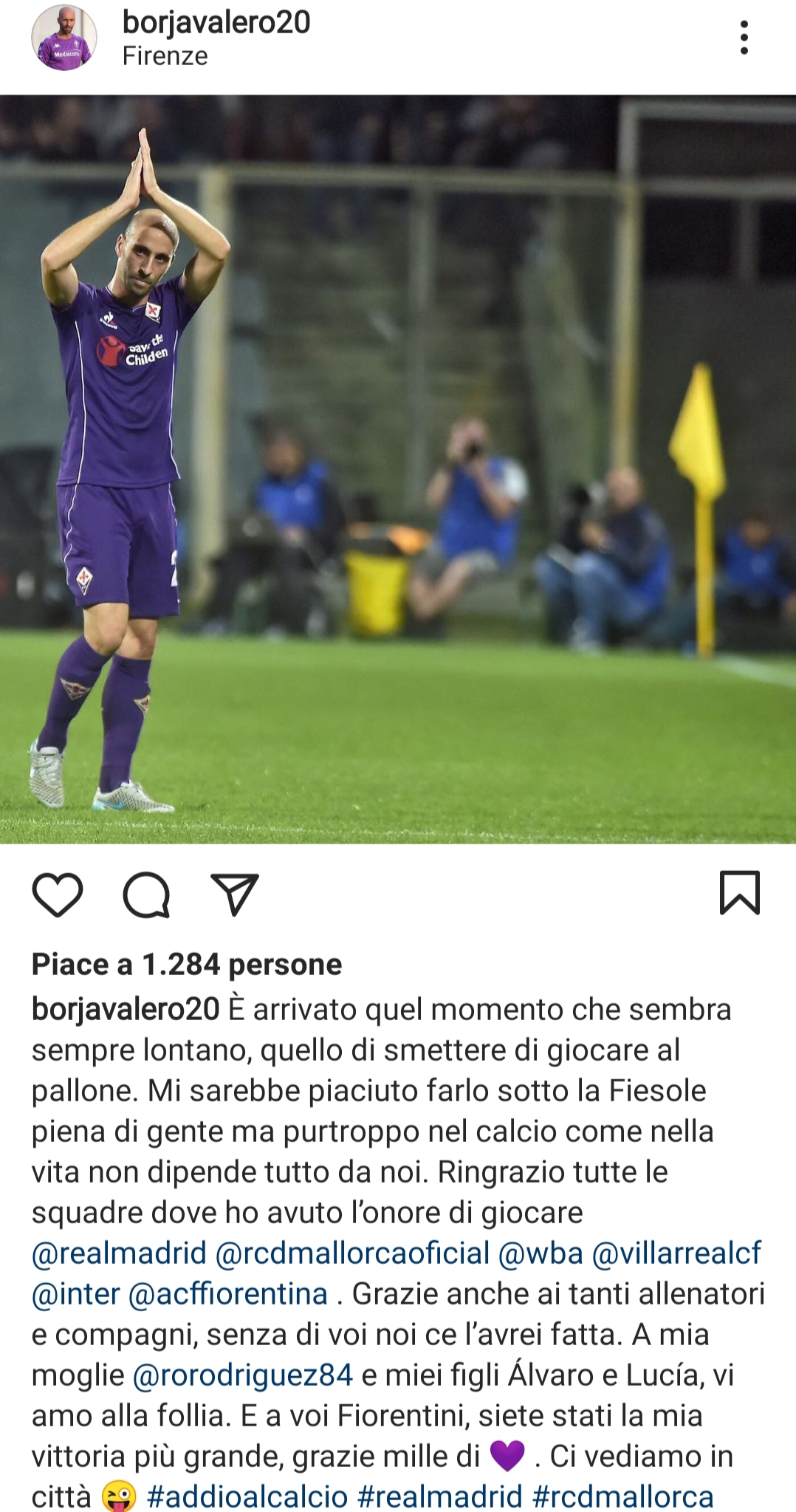Screen dimensions: 796x1512
Task: Open the post's three-dot overflow menu
Action: tap(744, 37)
